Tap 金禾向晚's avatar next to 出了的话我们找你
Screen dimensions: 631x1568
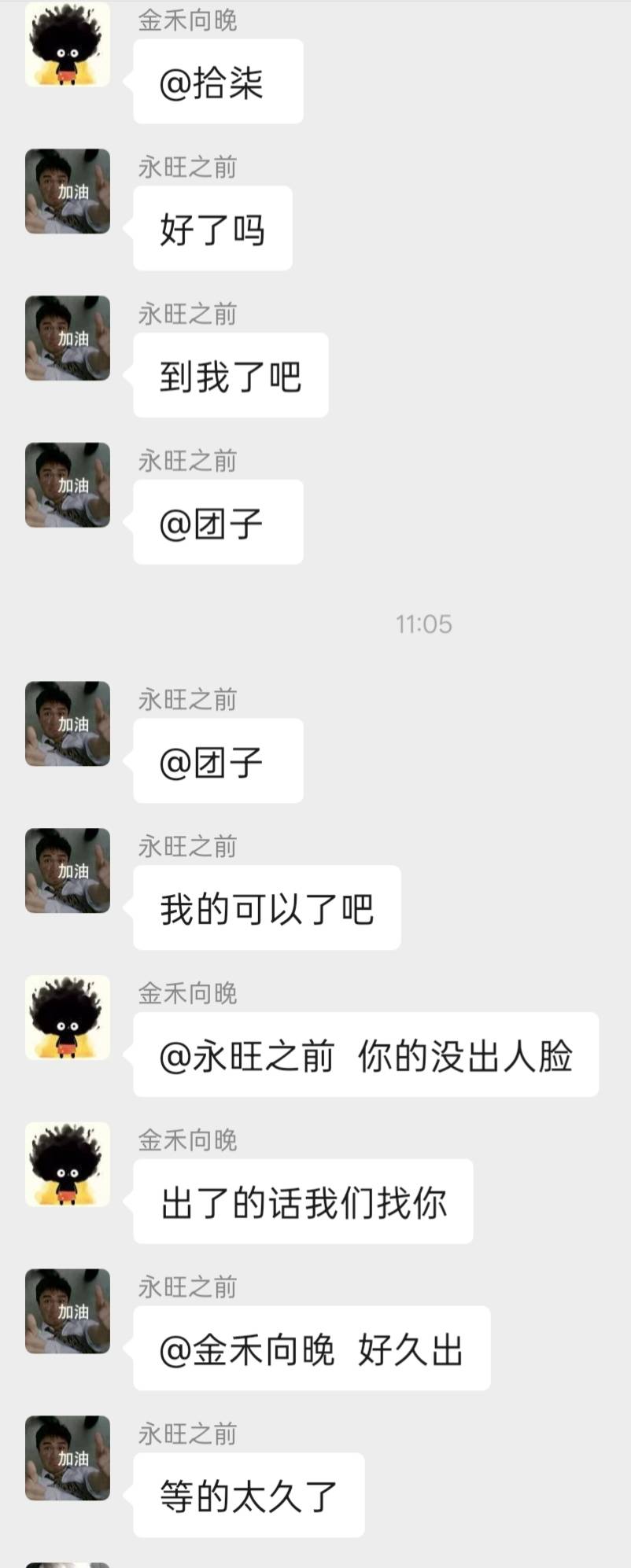tap(68, 1165)
